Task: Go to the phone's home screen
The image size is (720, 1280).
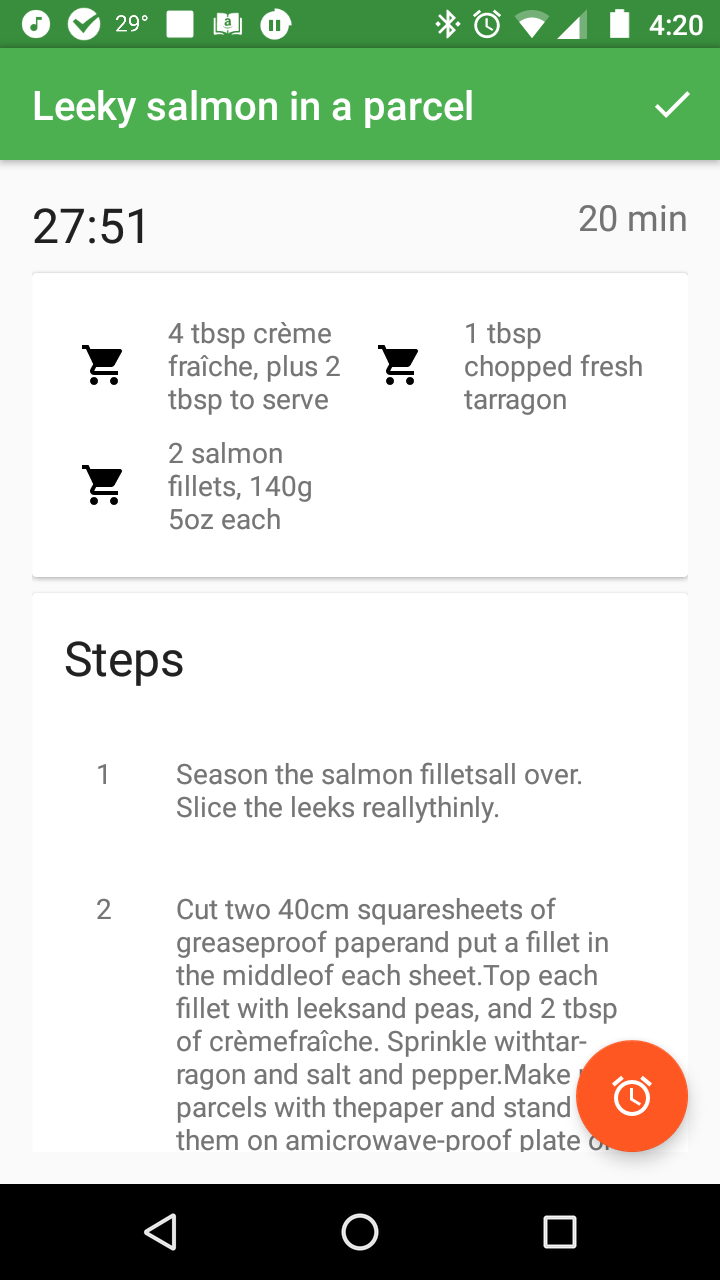Action: click(360, 1232)
